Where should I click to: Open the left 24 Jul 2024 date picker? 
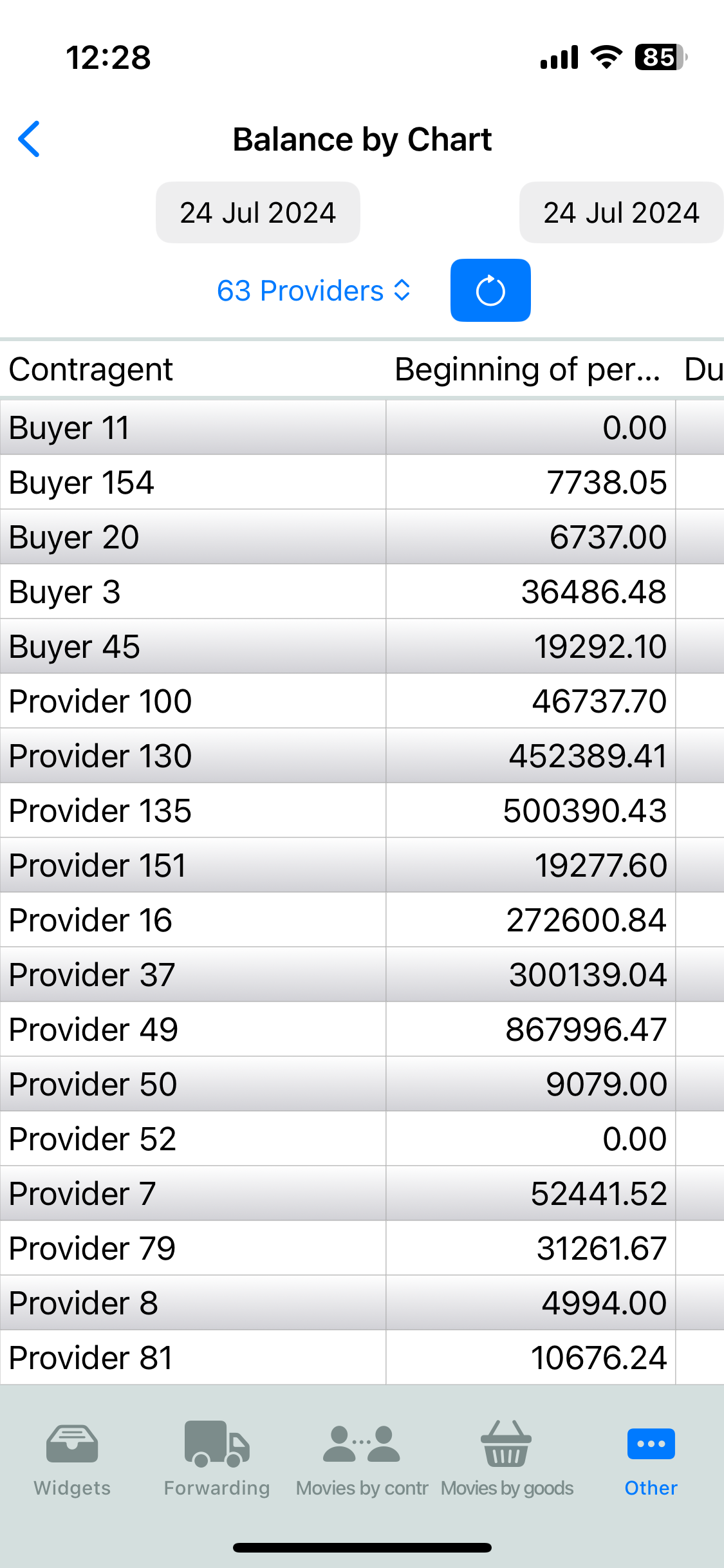pyautogui.click(x=257, y=212)
